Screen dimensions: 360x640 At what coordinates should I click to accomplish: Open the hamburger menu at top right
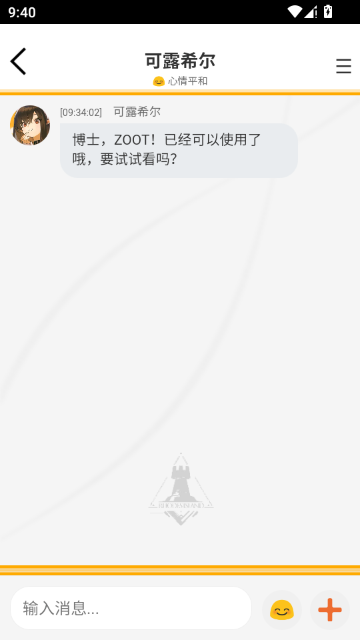click(343, 66)
